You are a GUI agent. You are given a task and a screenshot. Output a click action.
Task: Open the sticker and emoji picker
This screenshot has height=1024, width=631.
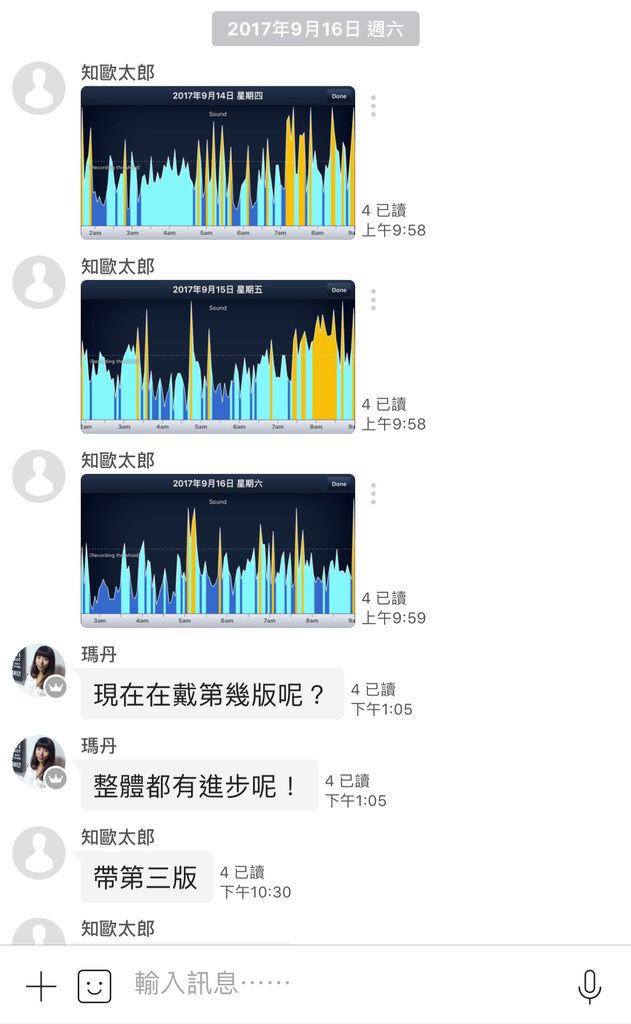(x=95, y=985)
